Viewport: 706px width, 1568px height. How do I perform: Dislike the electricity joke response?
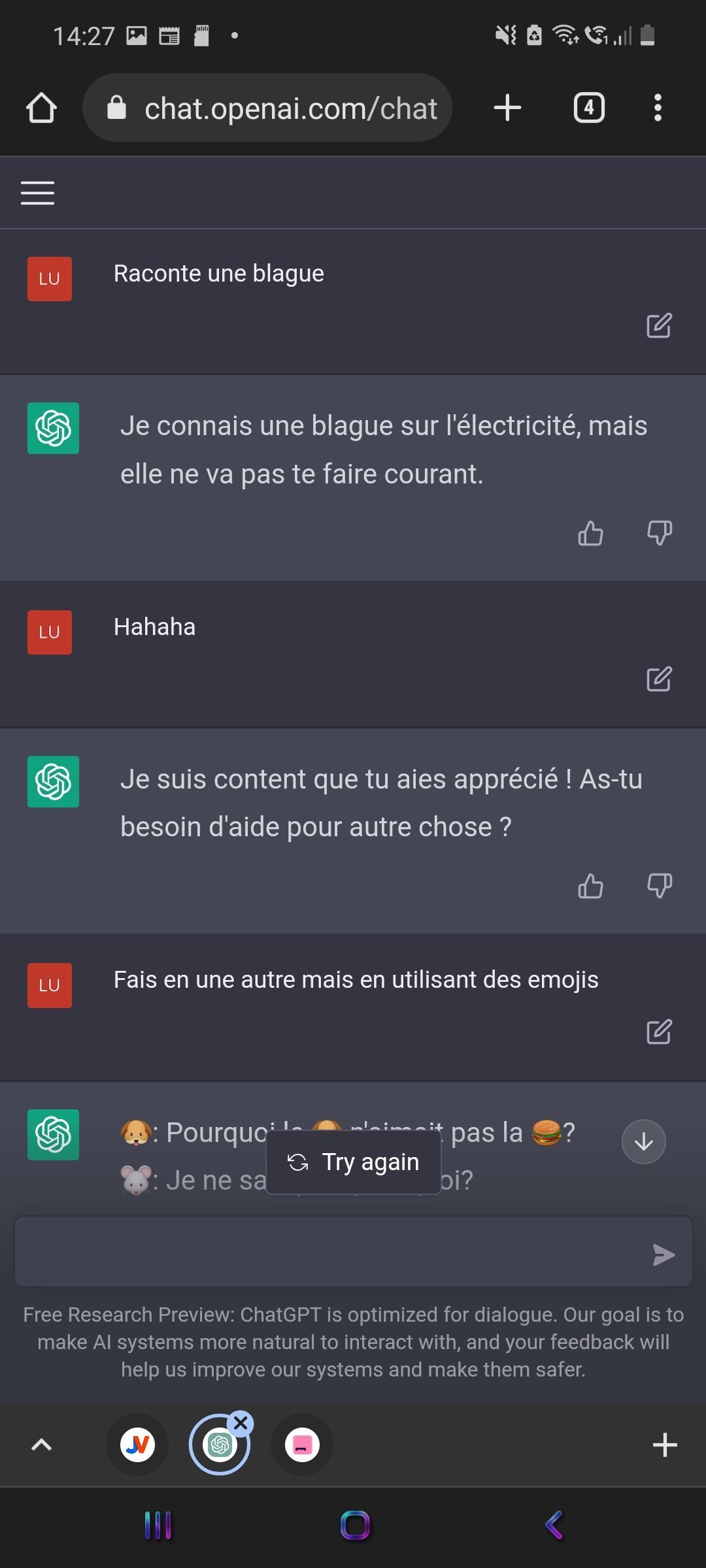click(x=660, y=533)
